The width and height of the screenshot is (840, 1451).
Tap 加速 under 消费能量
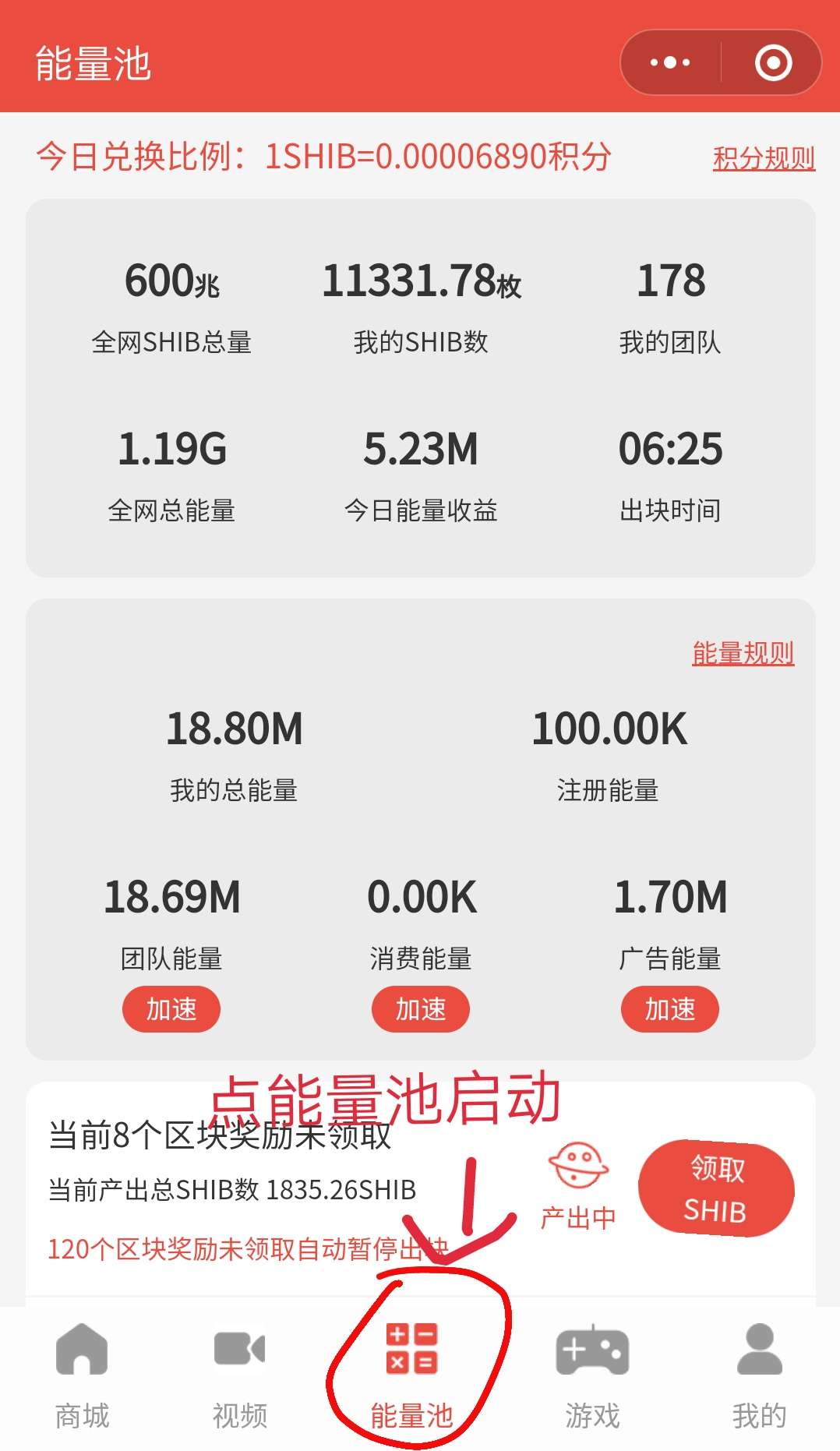(421, 1009)
